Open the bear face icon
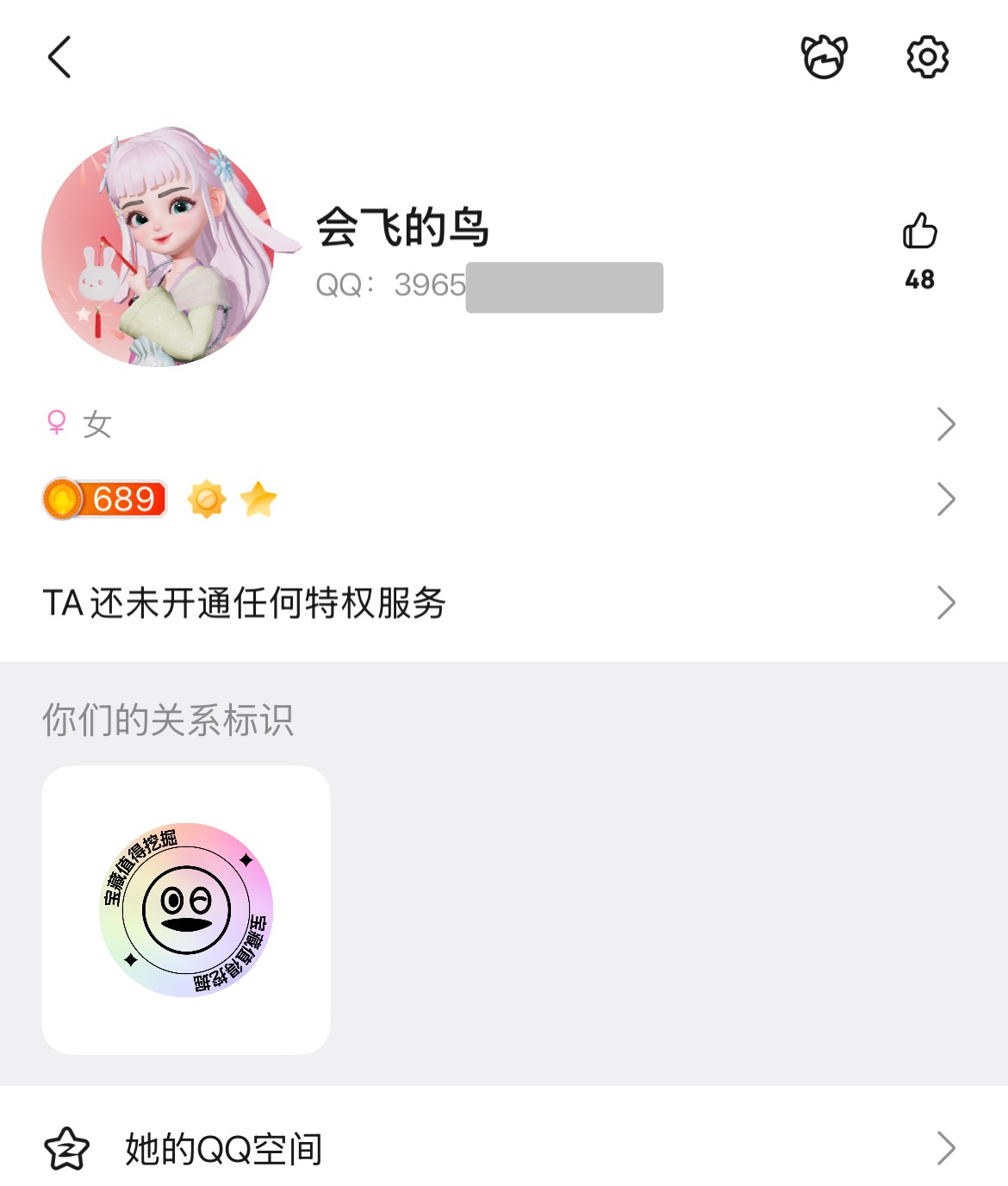Viewport: 1008px width, 1186px height. pyautogui.click(x=824, y=58)
